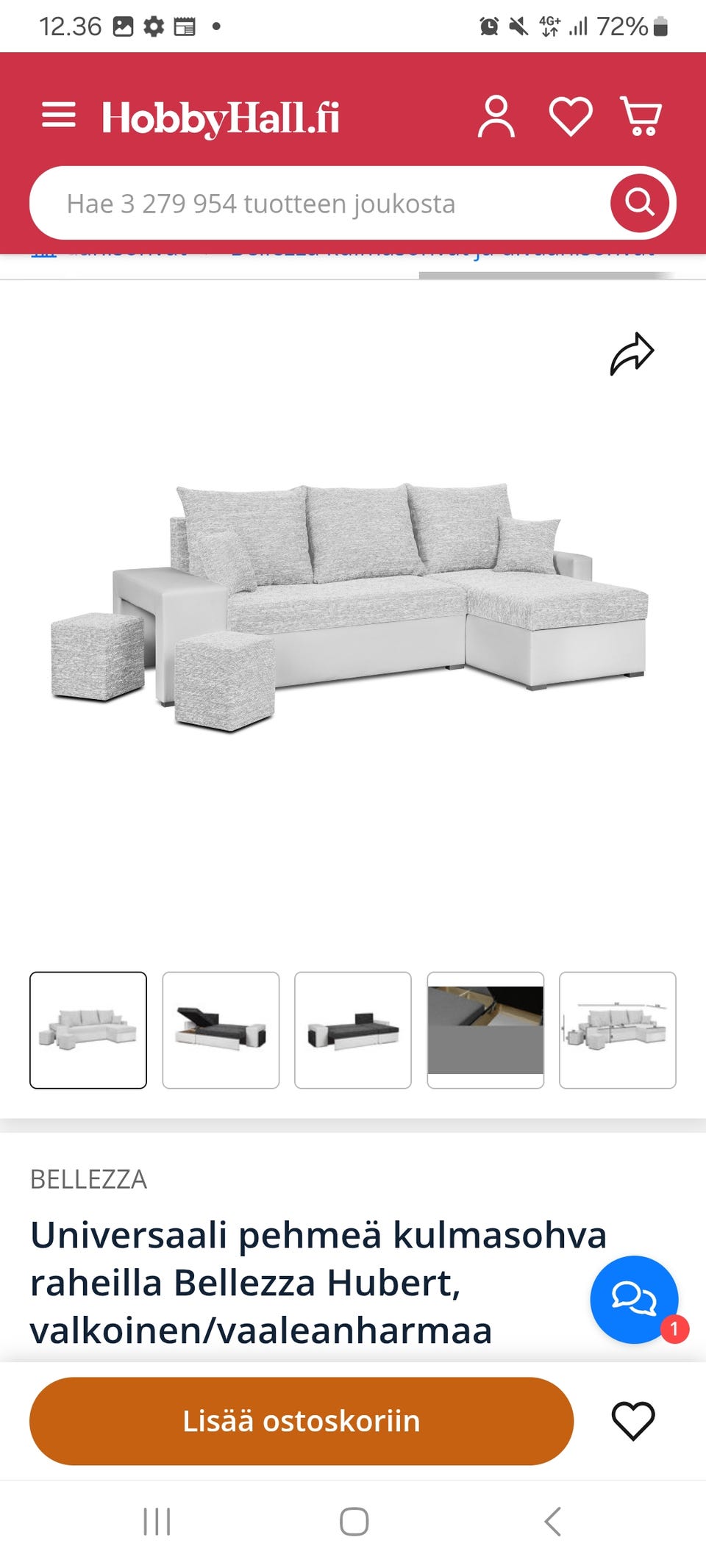Screen dimensions: 706x1568
Task: Open the user account icon
Action: pos(496,117)
